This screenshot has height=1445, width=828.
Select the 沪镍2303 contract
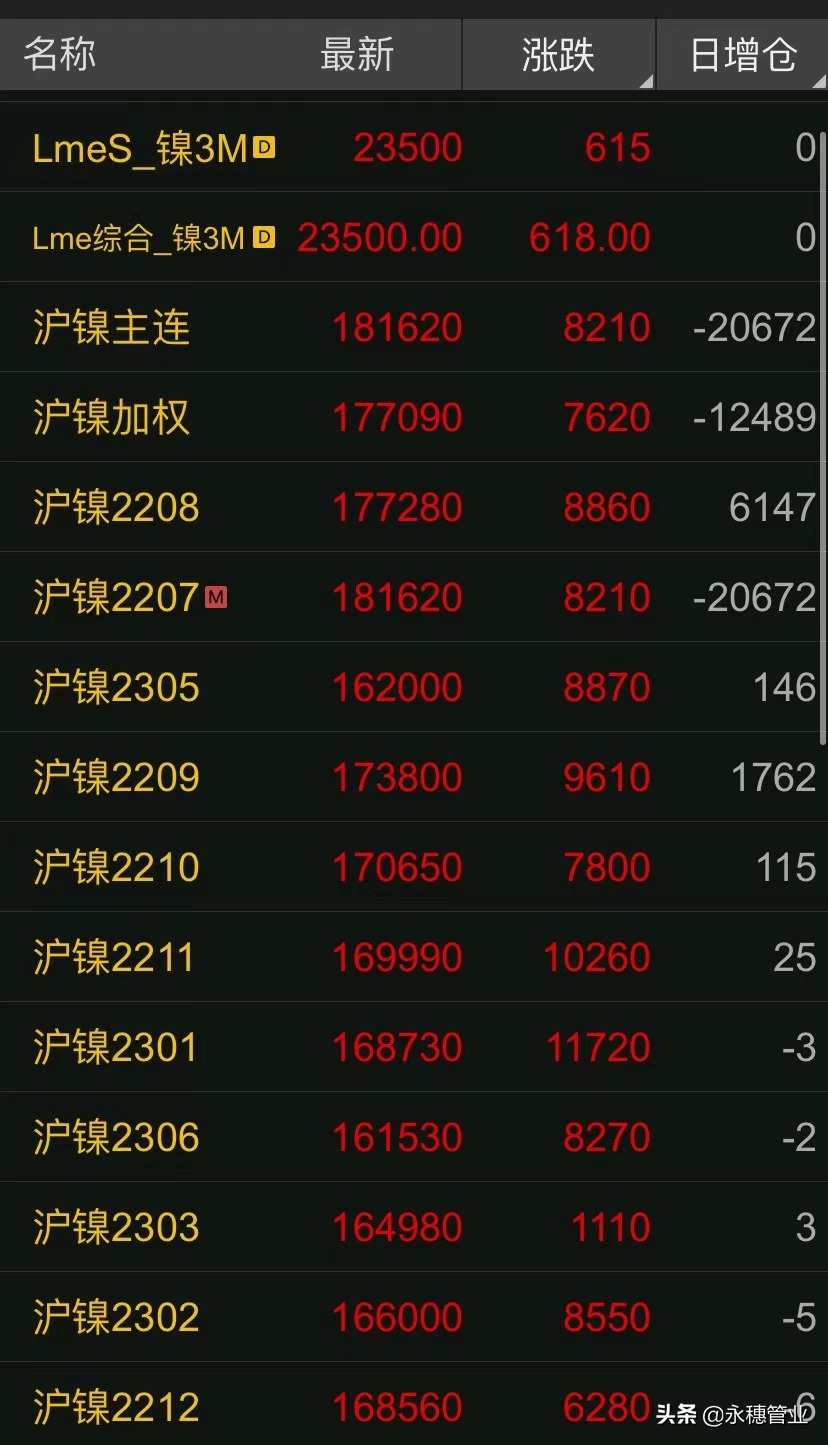coord(414,1227)
